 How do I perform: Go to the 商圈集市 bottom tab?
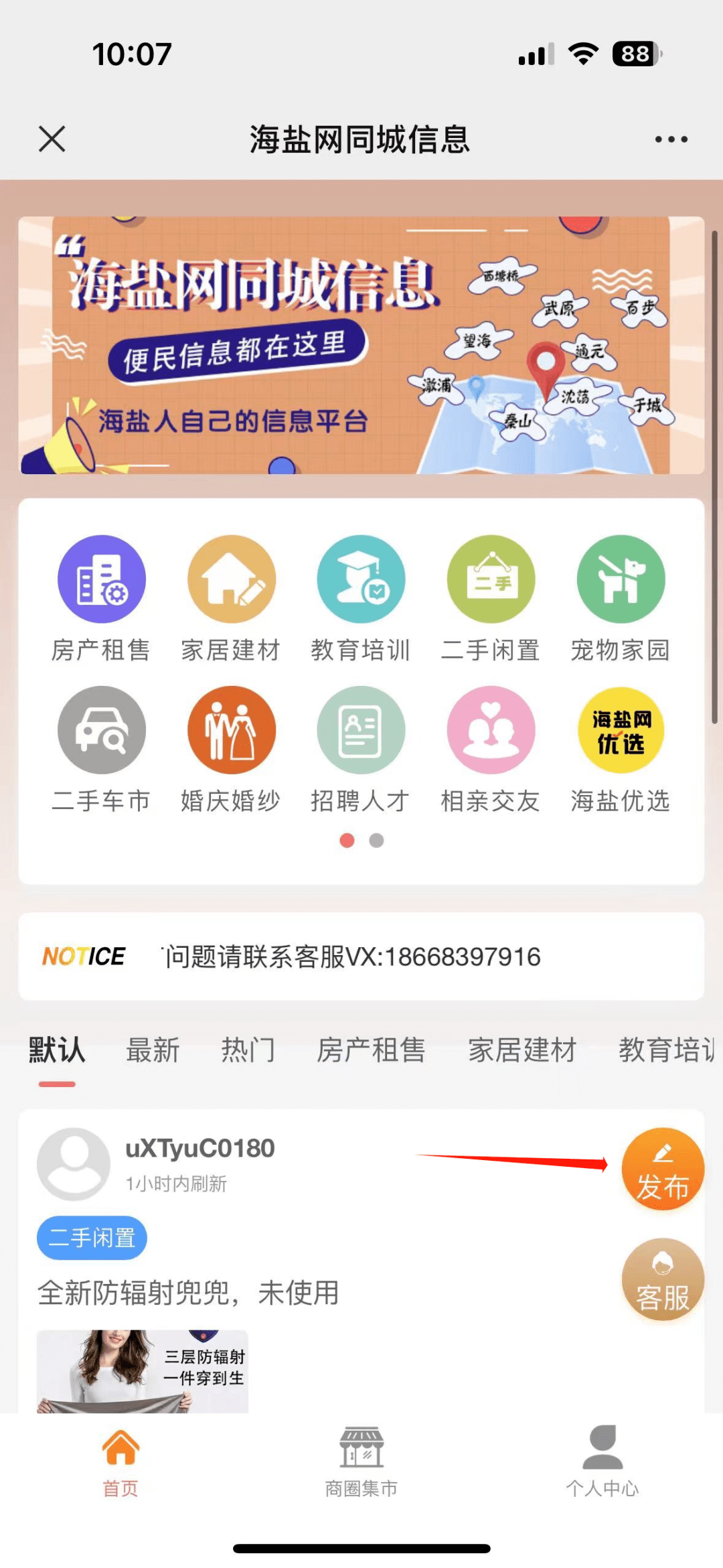point(361,1462)
